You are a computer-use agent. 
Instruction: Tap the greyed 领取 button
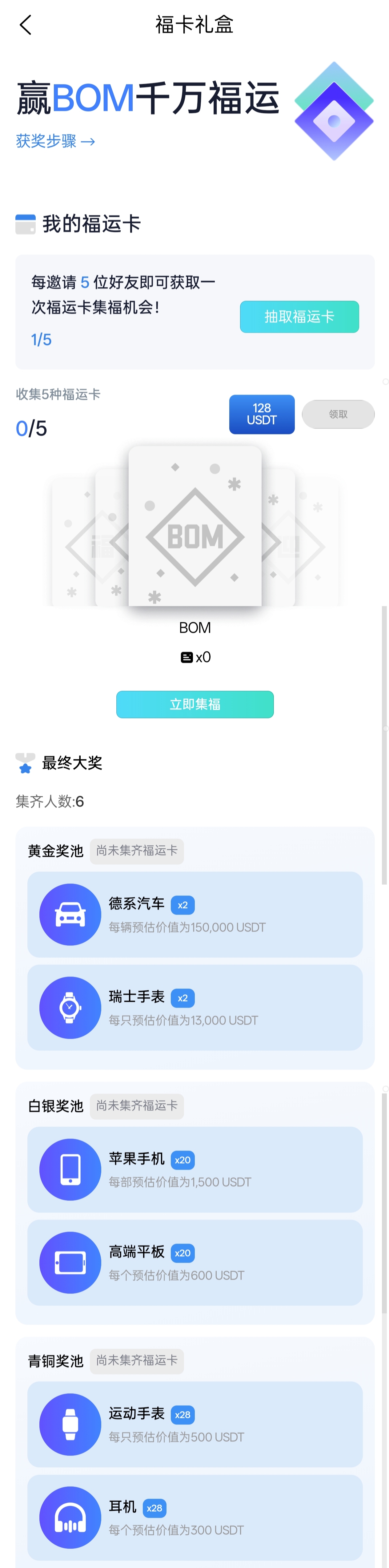pyautogui.click(x=338, y=414)
